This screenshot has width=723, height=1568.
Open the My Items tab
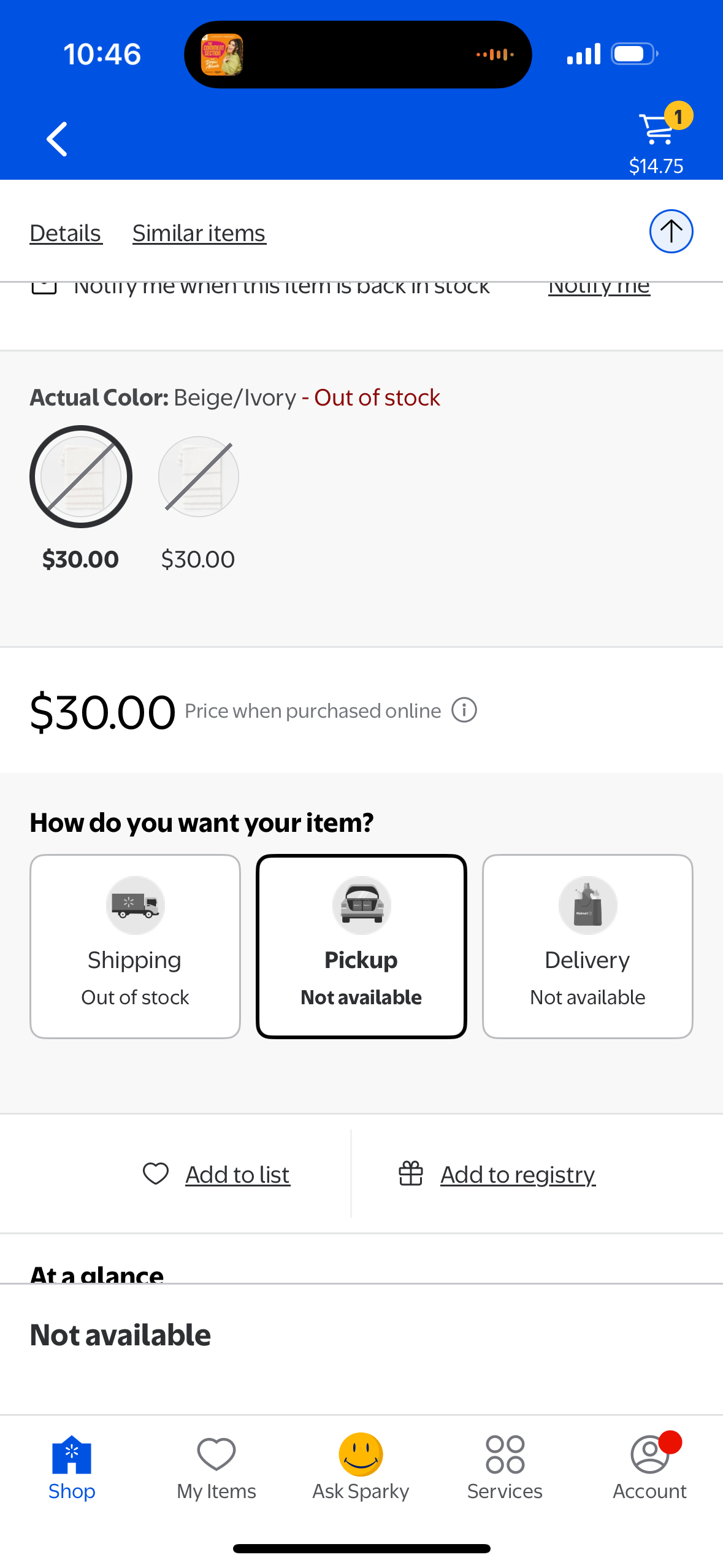click(x=216, y=1467)
